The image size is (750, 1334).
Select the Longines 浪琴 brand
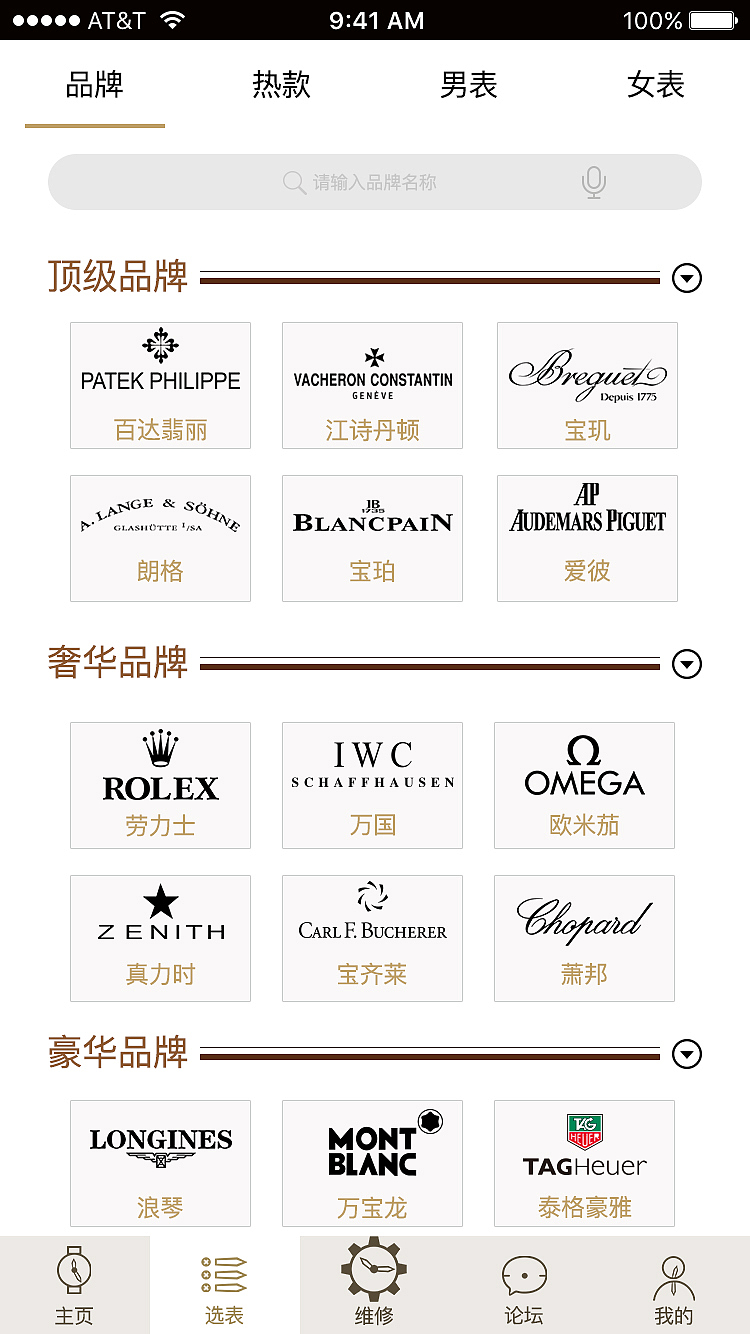[x=160, y=1163]
